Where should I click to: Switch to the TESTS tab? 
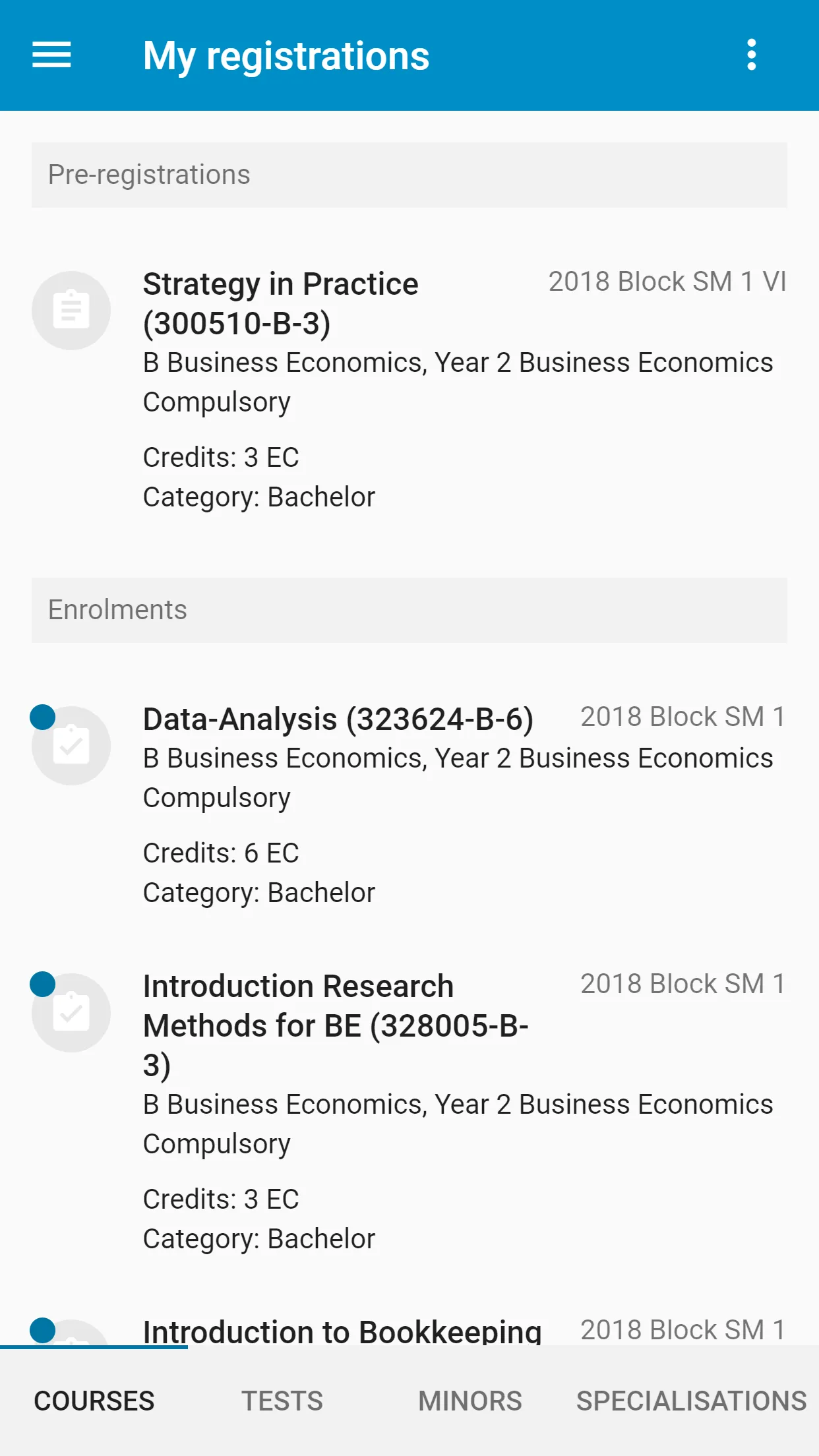(282, 1401)
